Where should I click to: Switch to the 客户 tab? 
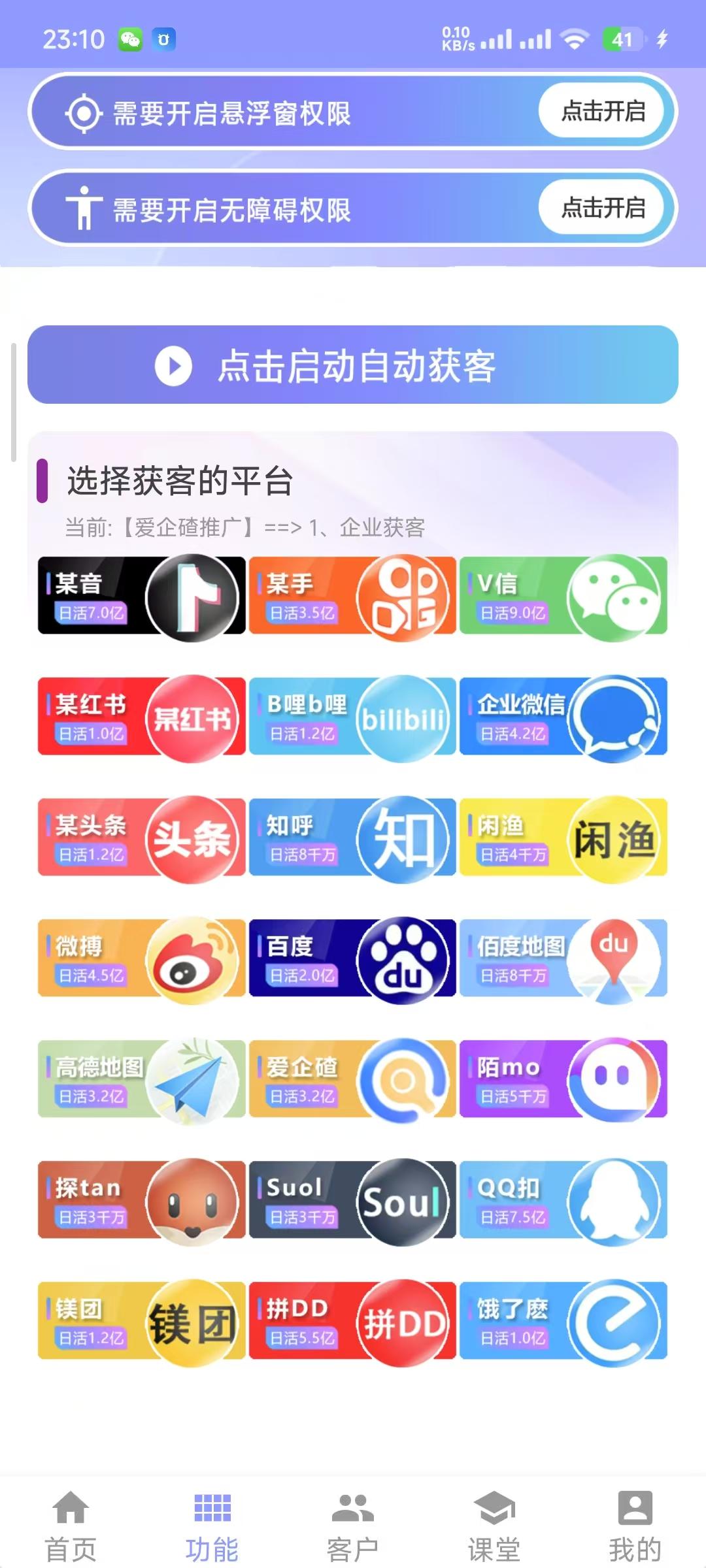(353, 1522)
